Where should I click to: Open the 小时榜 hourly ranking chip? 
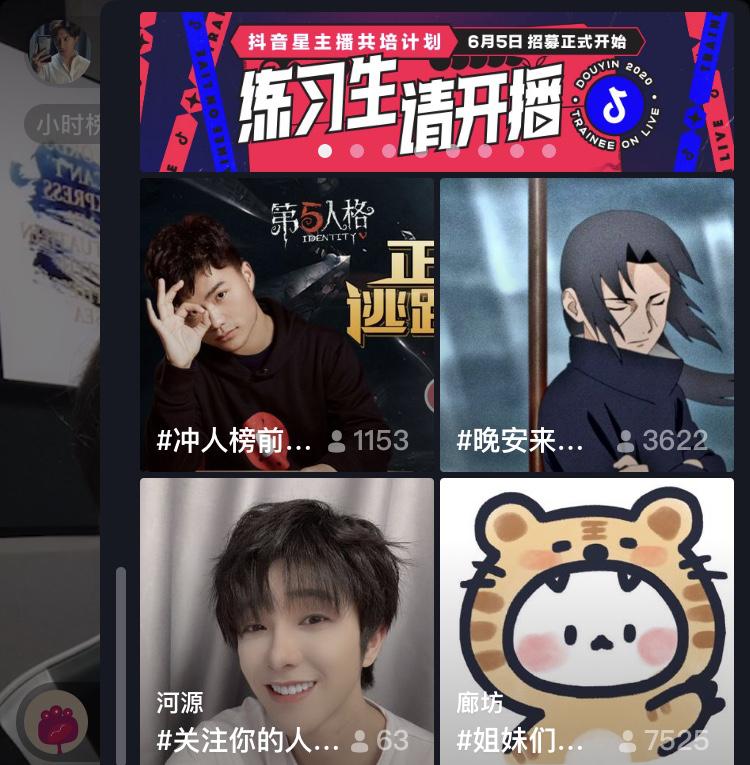66,125
